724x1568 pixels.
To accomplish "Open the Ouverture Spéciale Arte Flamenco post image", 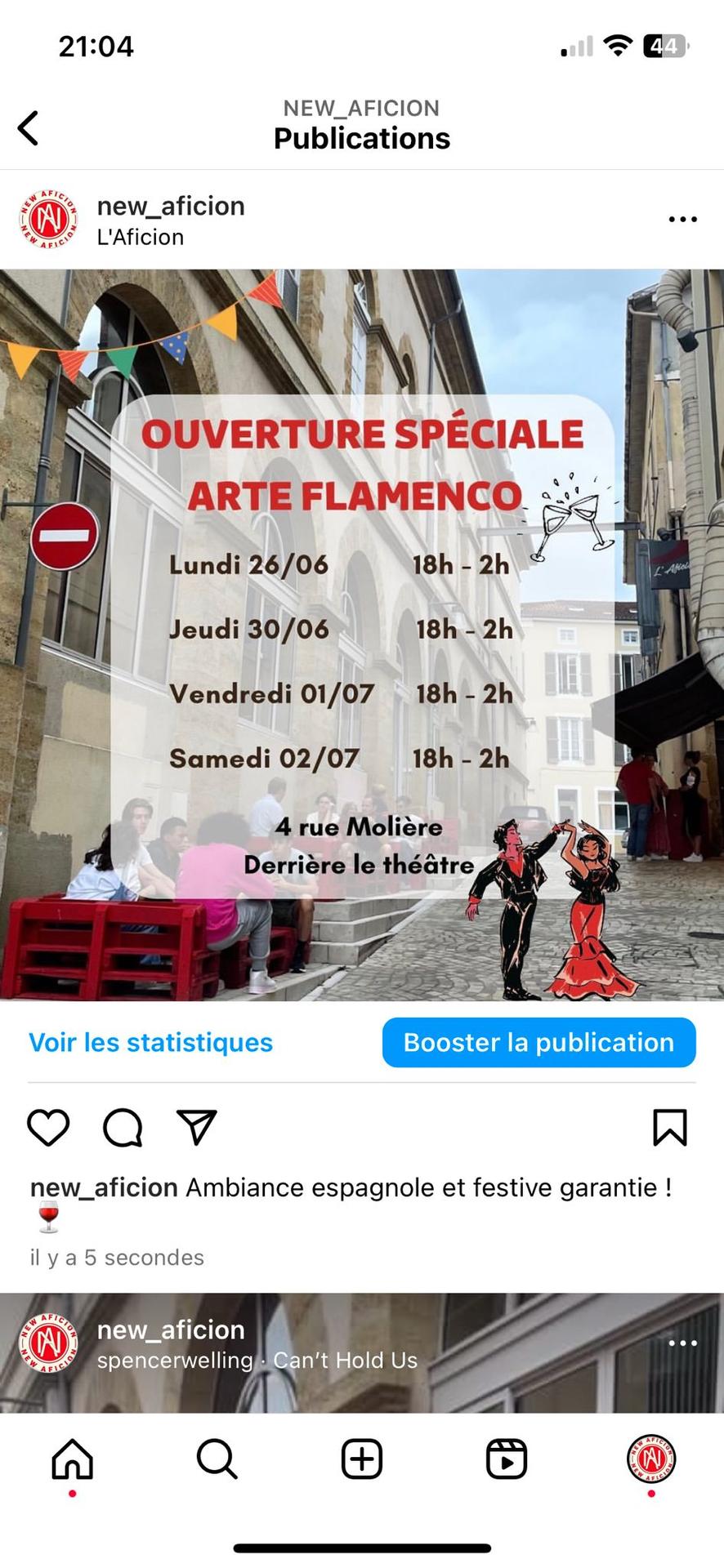I will click(x=362, y=635).
